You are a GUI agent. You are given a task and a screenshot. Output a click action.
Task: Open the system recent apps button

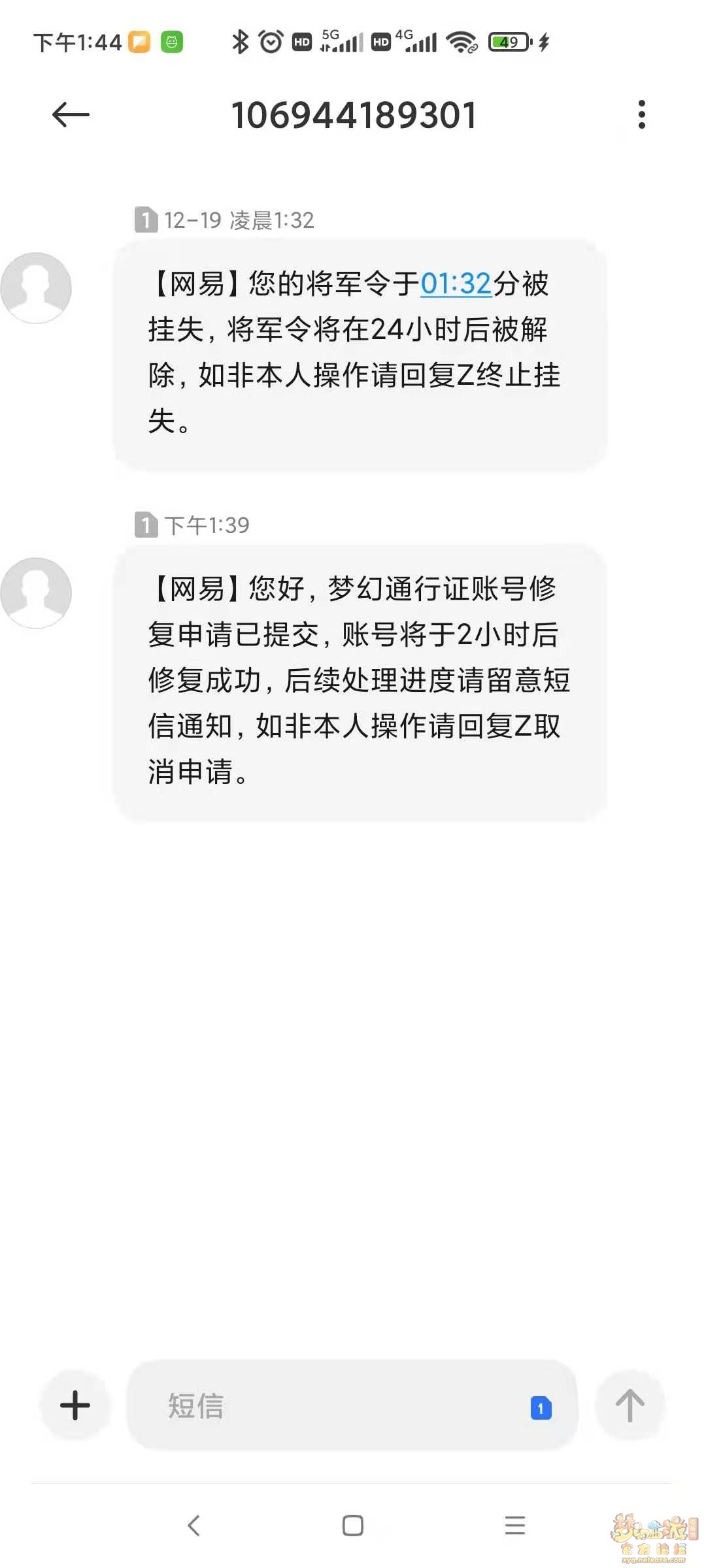click(x=514, y=1526)
